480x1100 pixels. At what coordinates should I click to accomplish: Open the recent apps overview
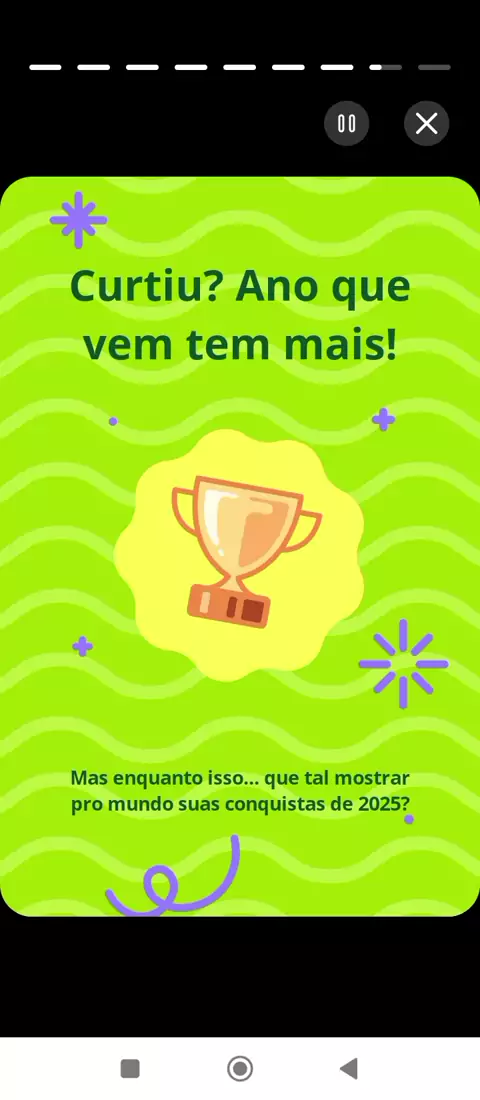pos(131,1068)
